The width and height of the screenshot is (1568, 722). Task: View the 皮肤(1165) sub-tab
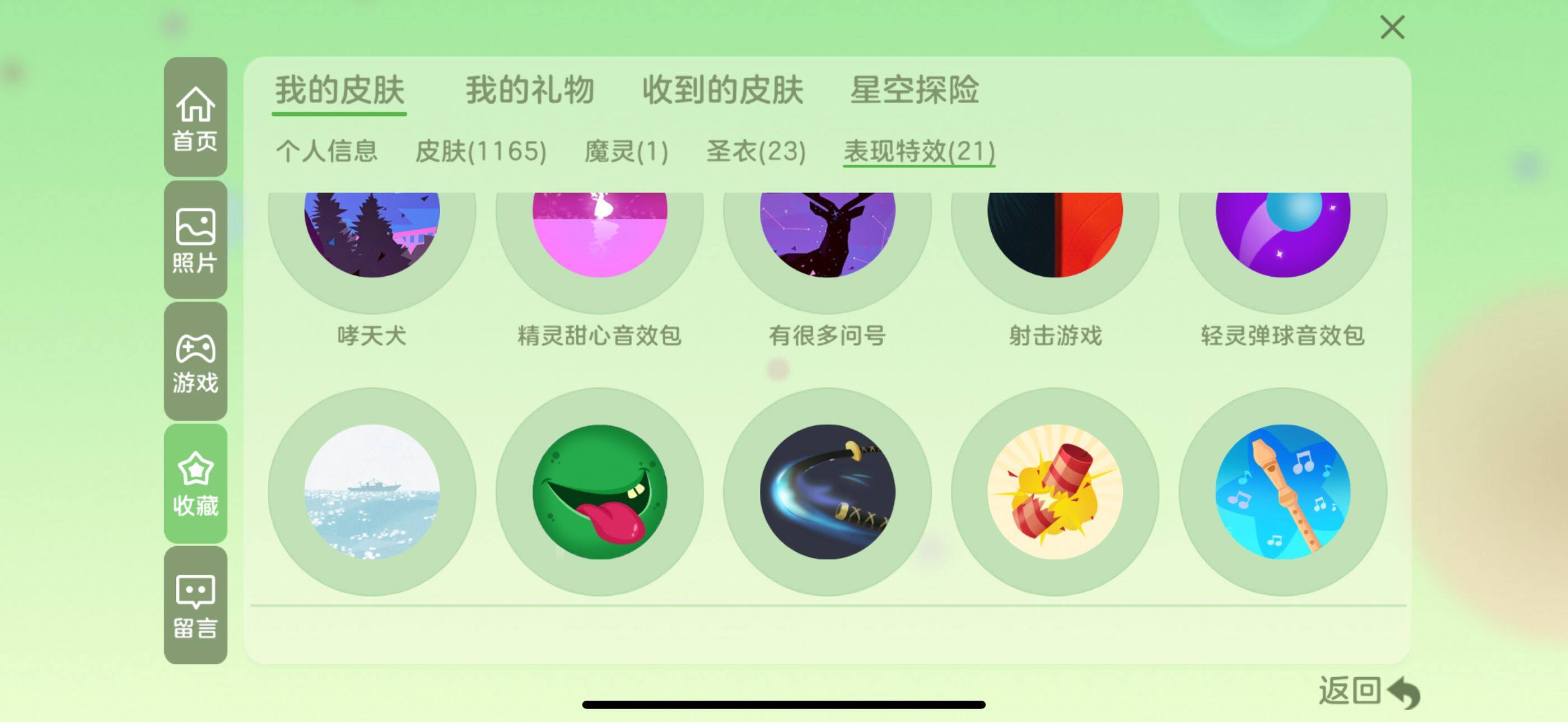pos(481,151)
